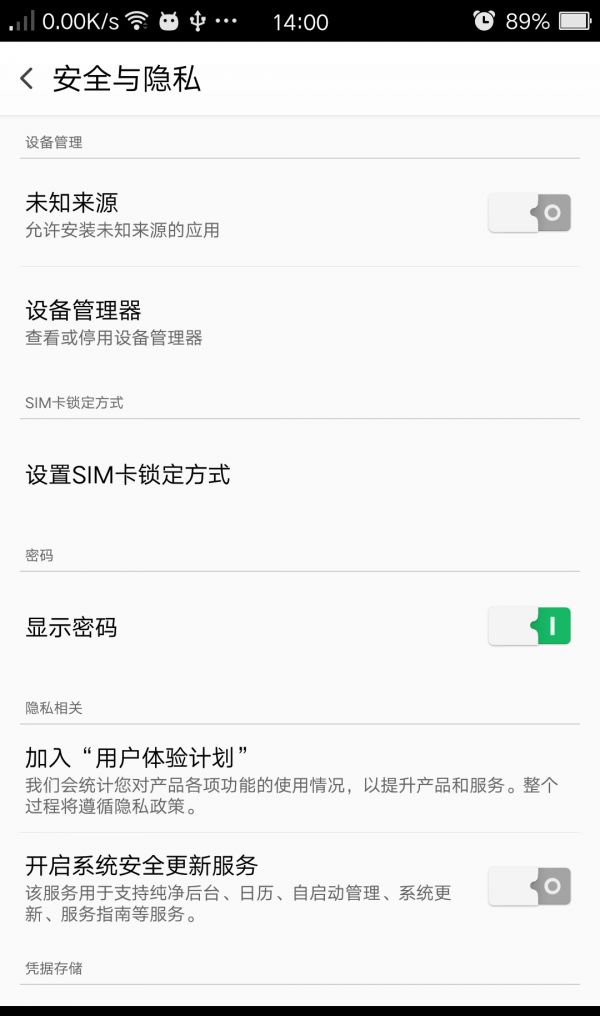600x1016 pixels.
Task: Enable the 未知来源 switch
Action: coord(529,213)
